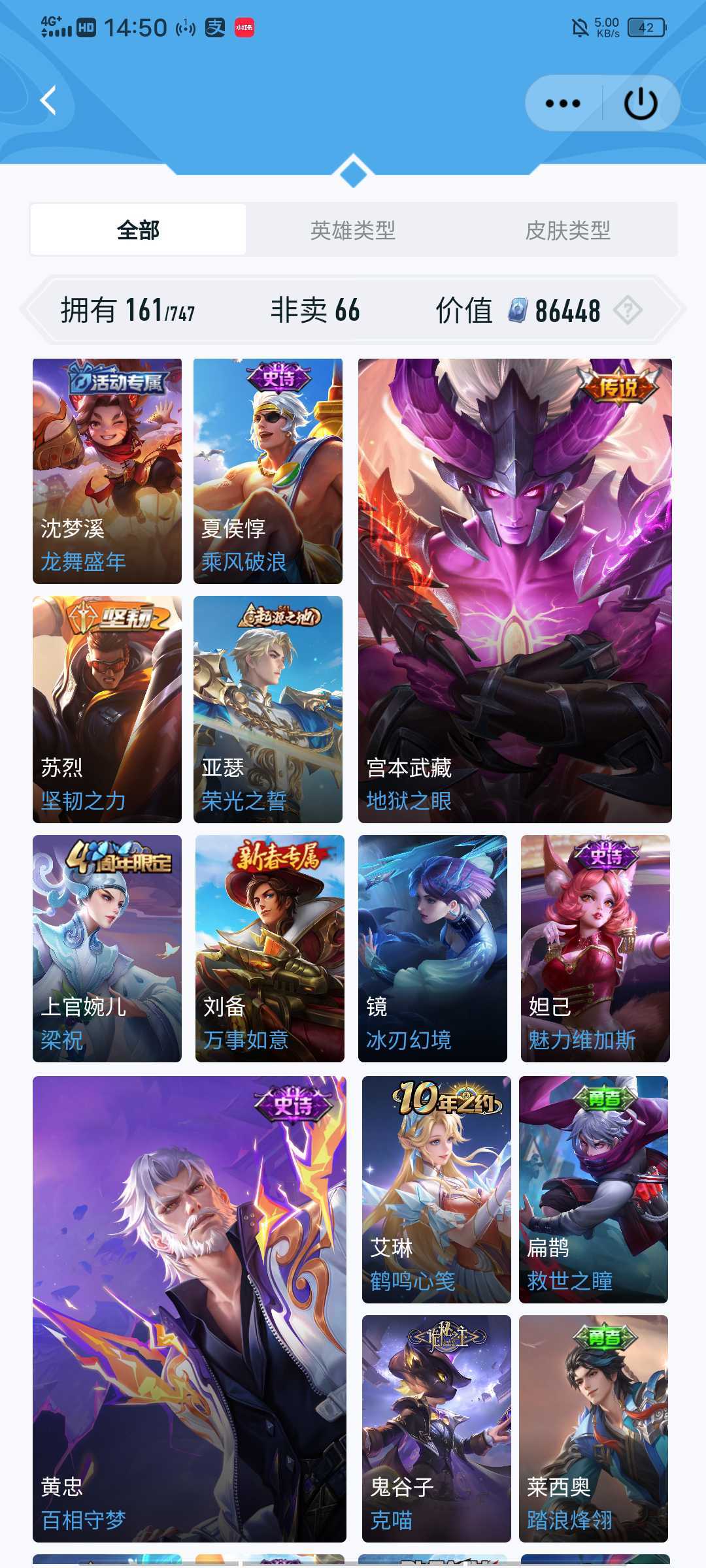706x1568 pixels.
Task: Open 夏侯惇 乘风破浪 skin card
Action: click(x=268, y=470)
